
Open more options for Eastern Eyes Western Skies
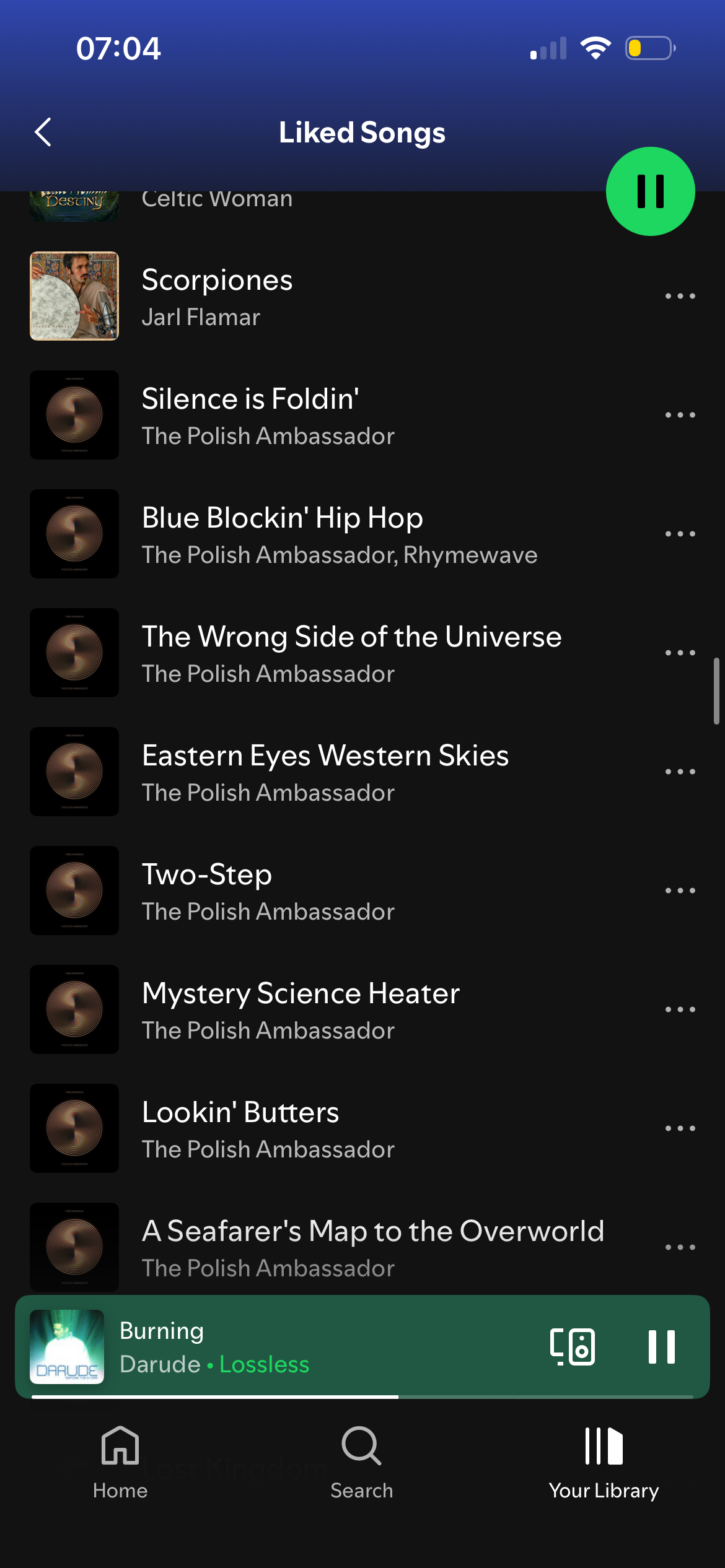[680, 772]
